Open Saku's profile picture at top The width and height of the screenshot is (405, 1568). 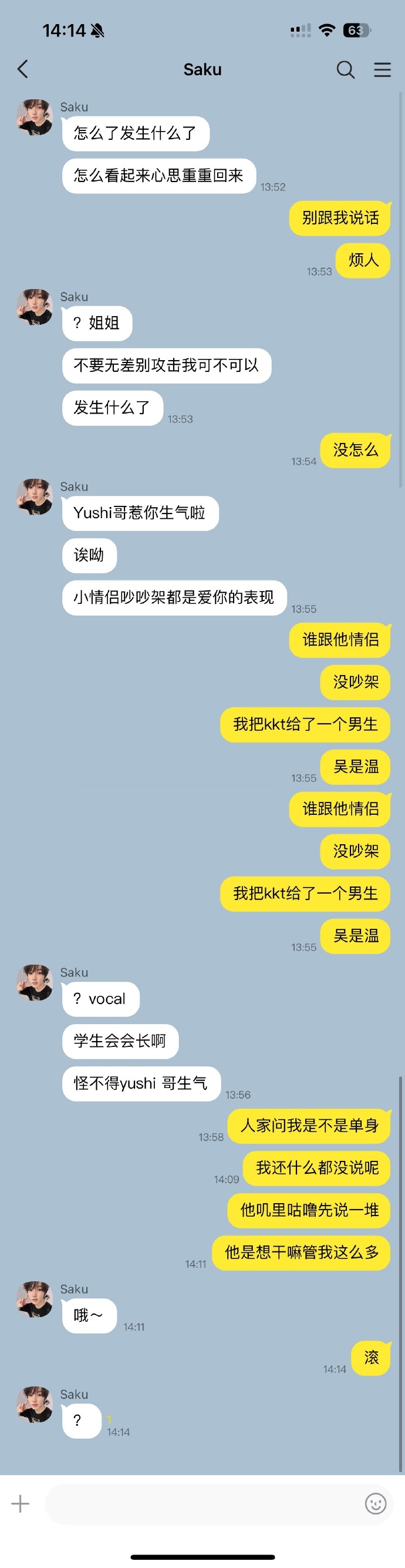point(34,117)
